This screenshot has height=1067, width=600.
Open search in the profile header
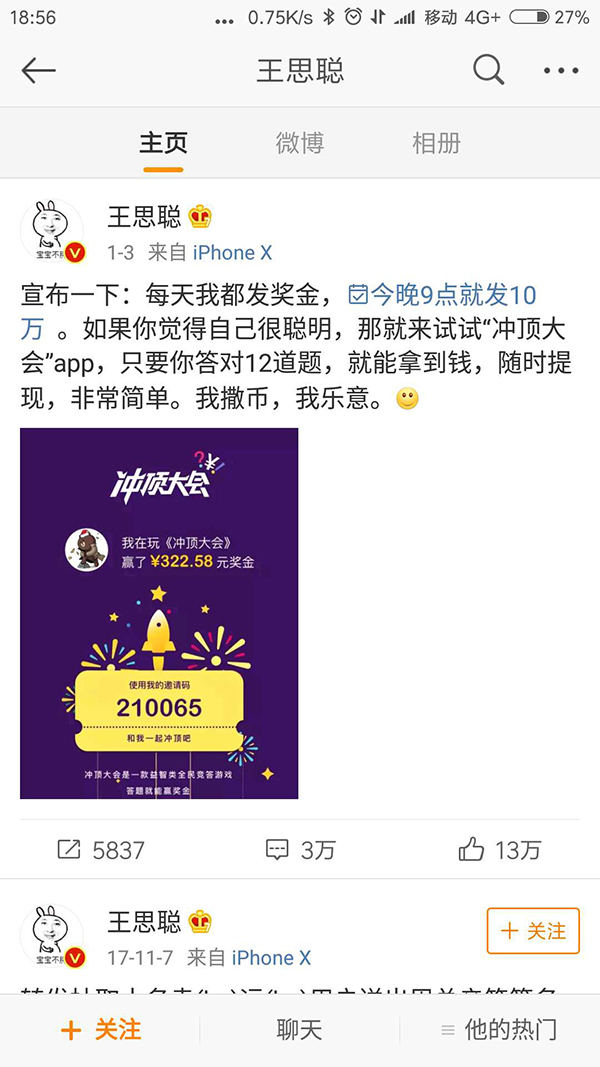488,70
